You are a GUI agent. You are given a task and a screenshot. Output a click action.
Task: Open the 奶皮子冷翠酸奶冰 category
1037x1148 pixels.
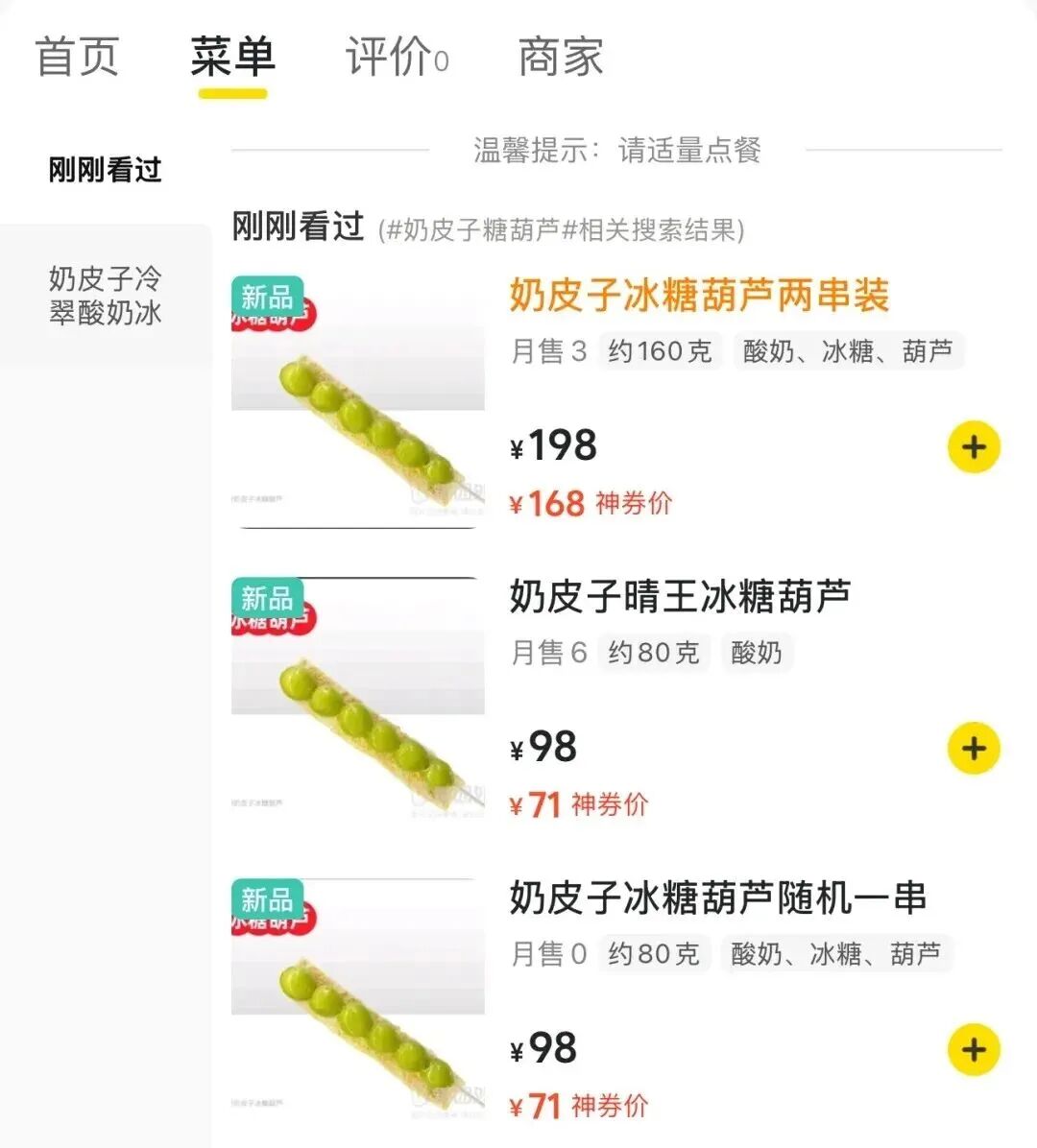[105, 296]
